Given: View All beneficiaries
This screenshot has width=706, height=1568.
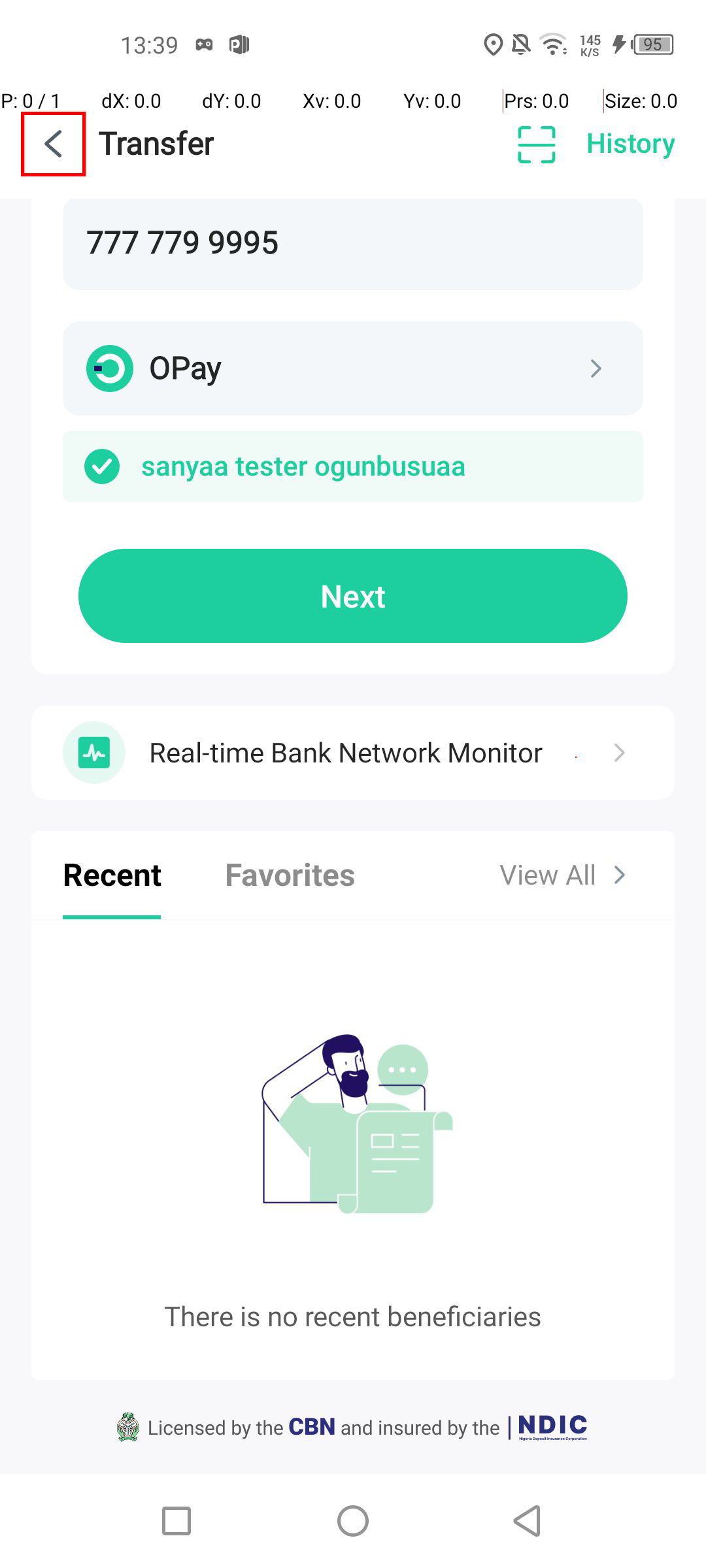Looking at the screenshot, I should click(x=562, y=875).
